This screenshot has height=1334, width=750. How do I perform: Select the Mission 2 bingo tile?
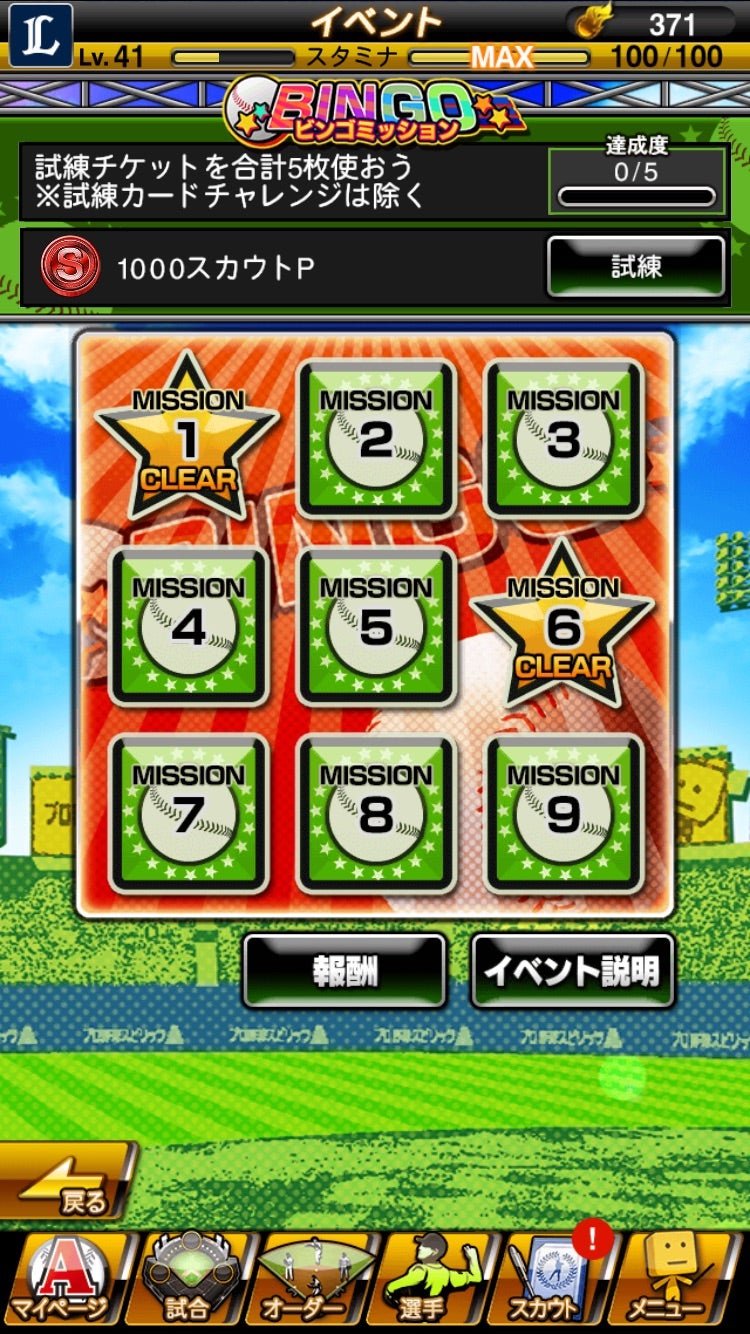tap(376, 439)
